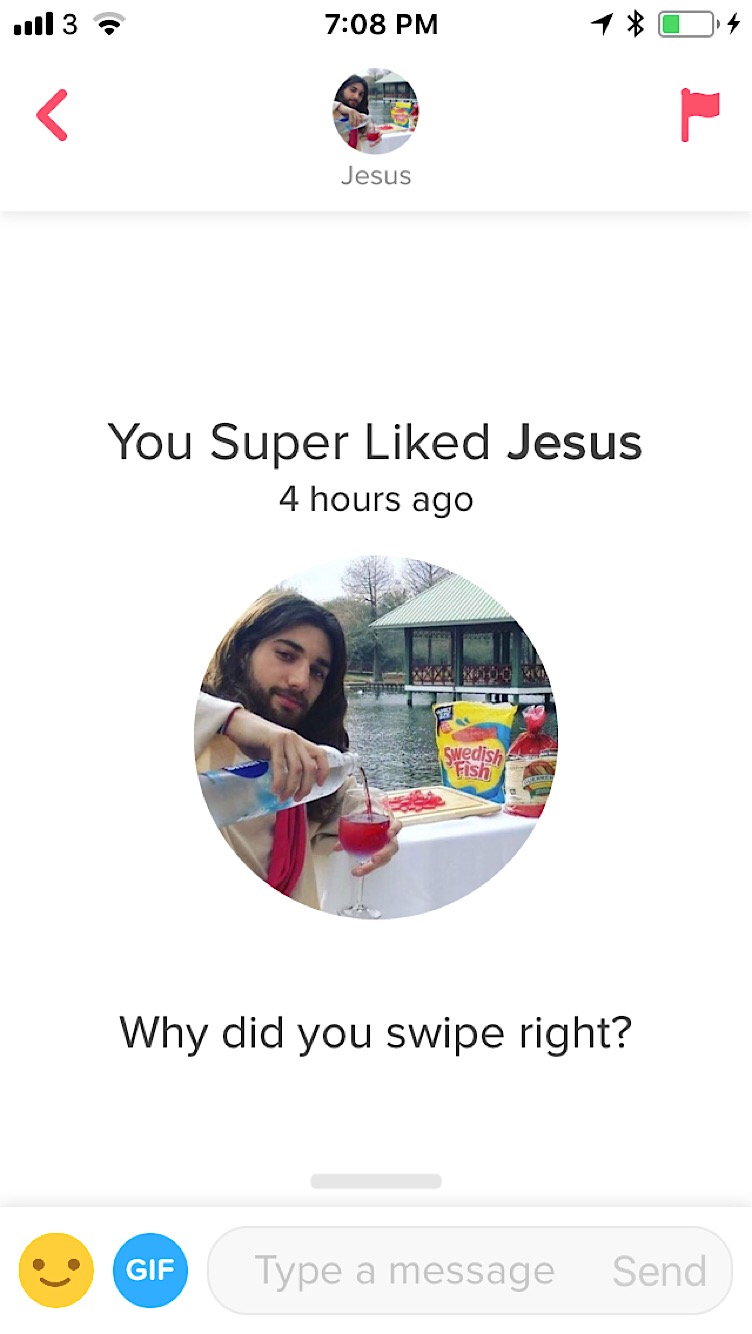This screenshot has height=1334, width=752.
Task: Tap the Send button
Action: click(659, 1271)
